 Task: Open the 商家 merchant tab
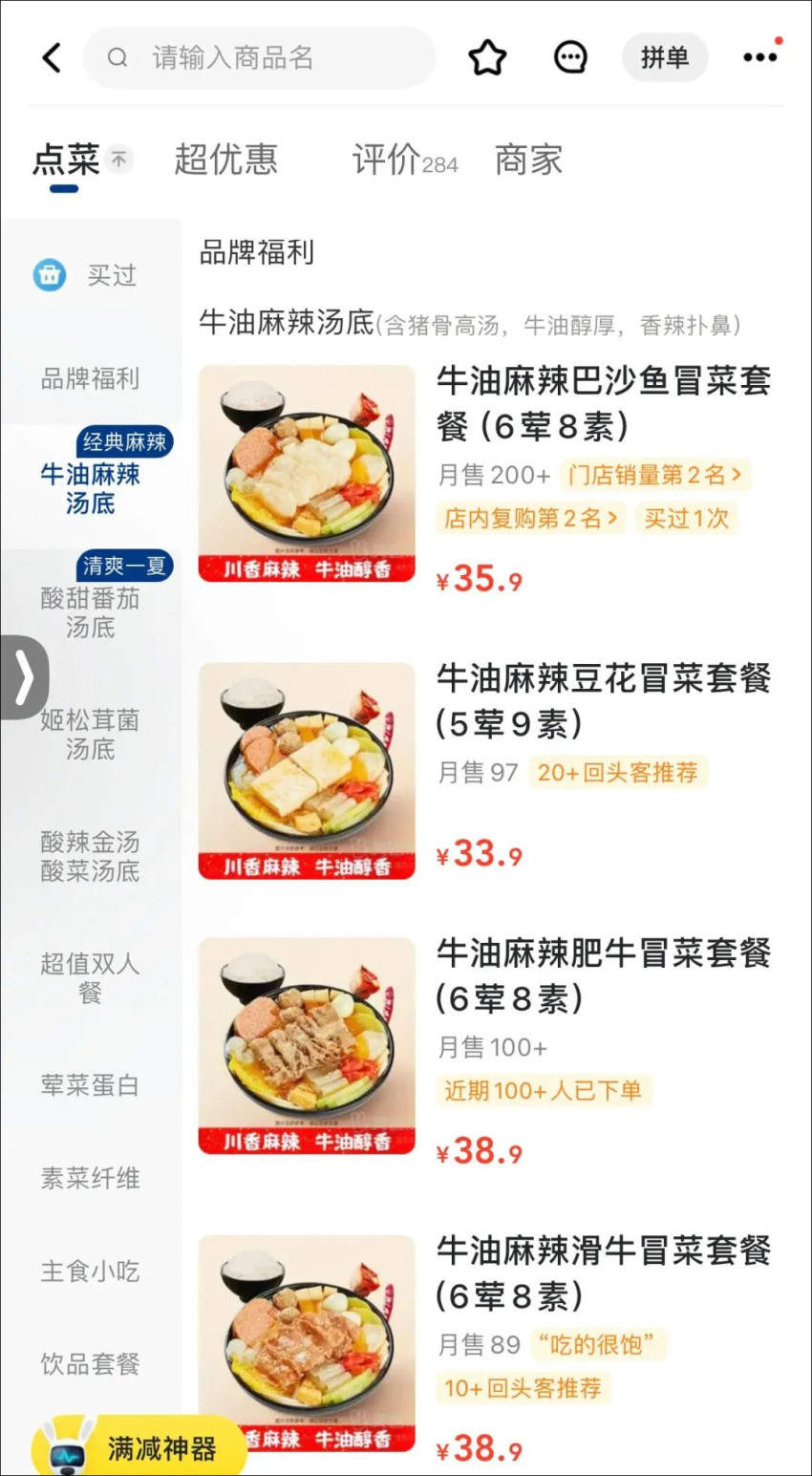click(528, 160)
